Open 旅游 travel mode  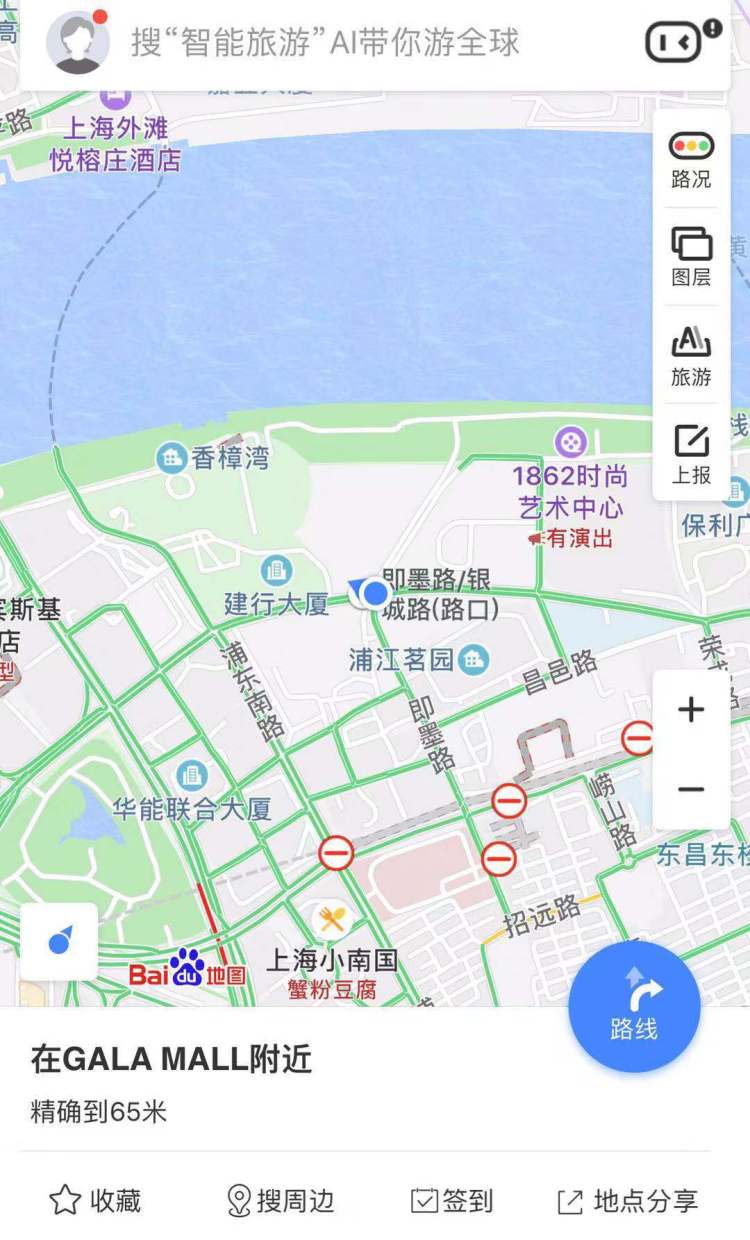(691, 356)
